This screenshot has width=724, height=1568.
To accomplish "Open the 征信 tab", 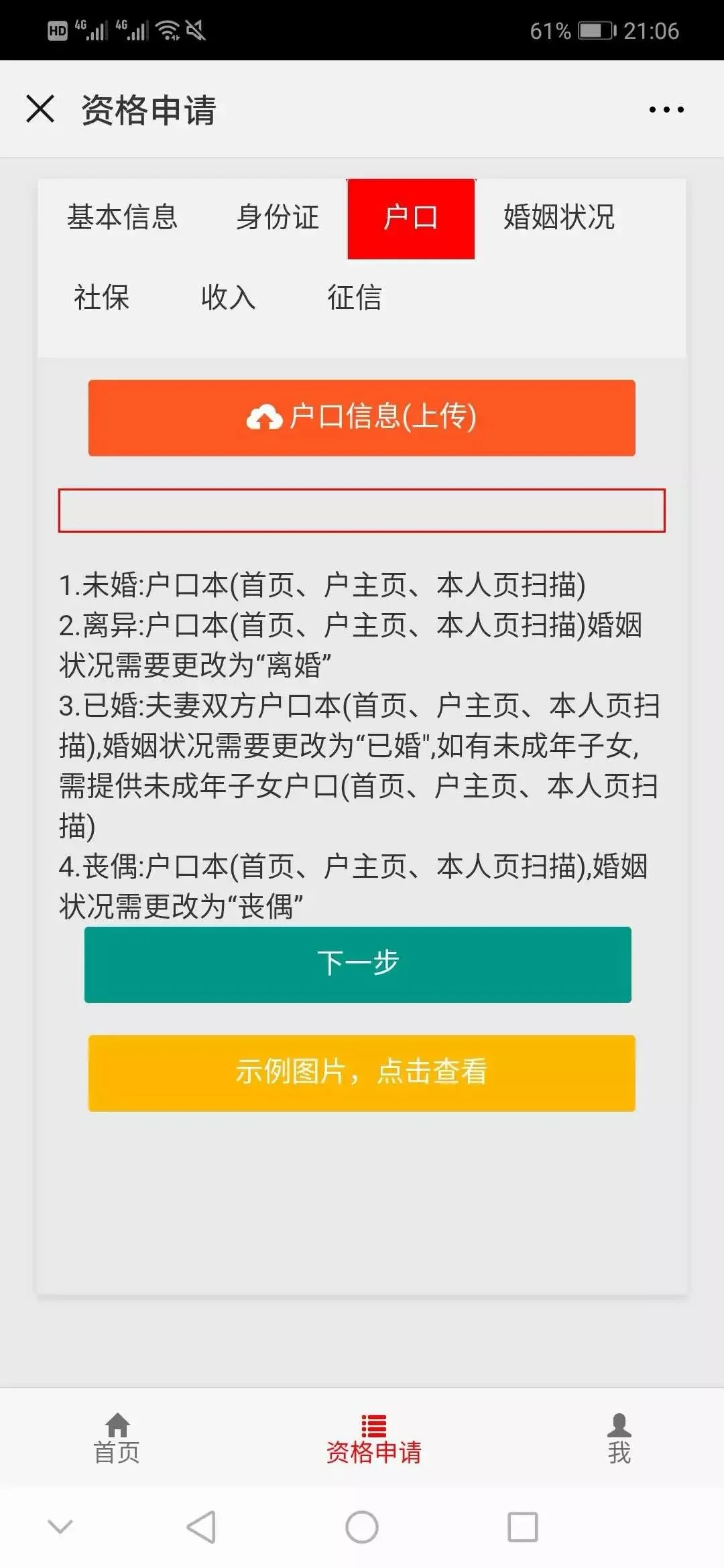I will click(354, 297).
